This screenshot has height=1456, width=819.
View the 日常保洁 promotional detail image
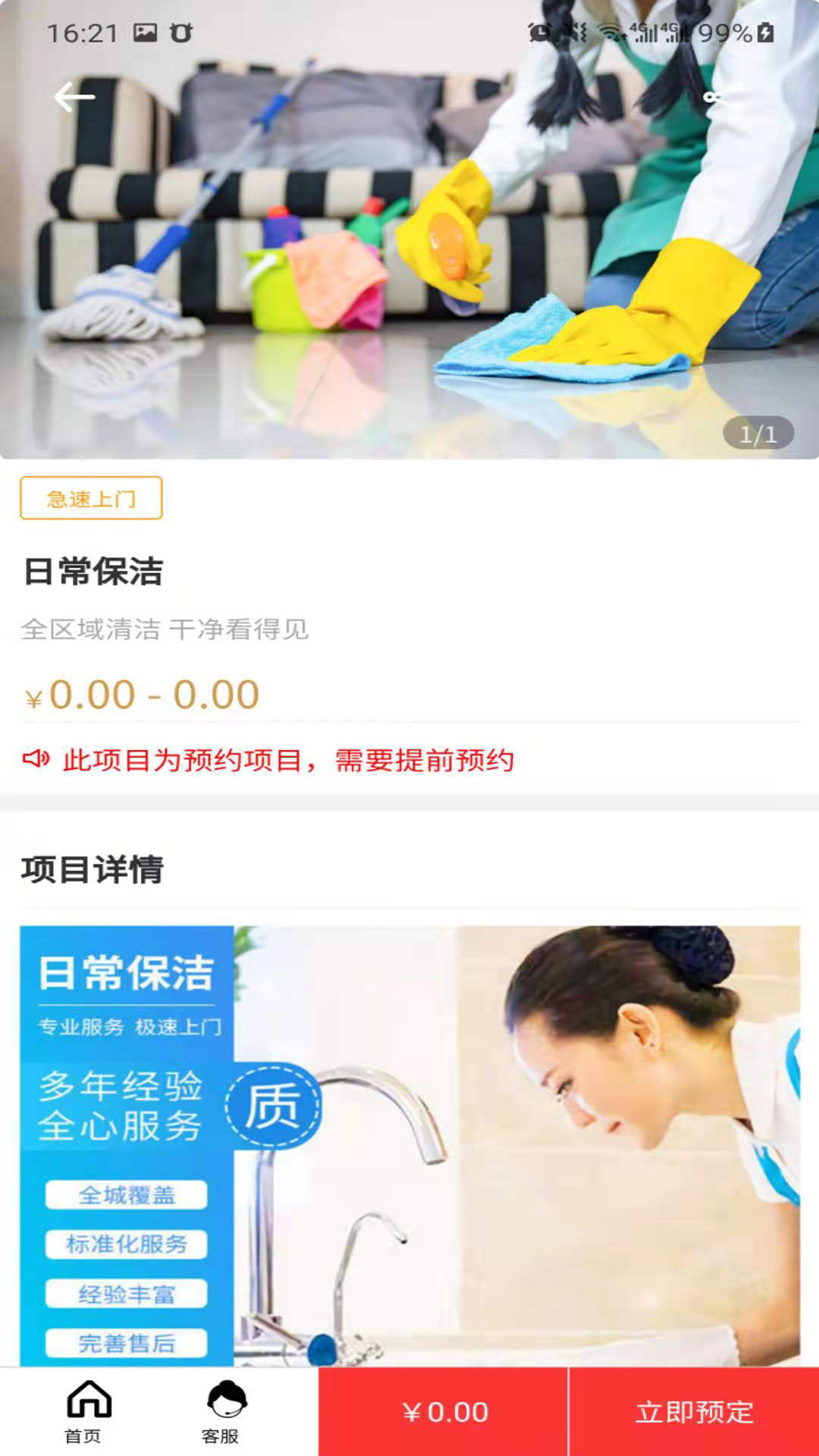click(409, 1137)
